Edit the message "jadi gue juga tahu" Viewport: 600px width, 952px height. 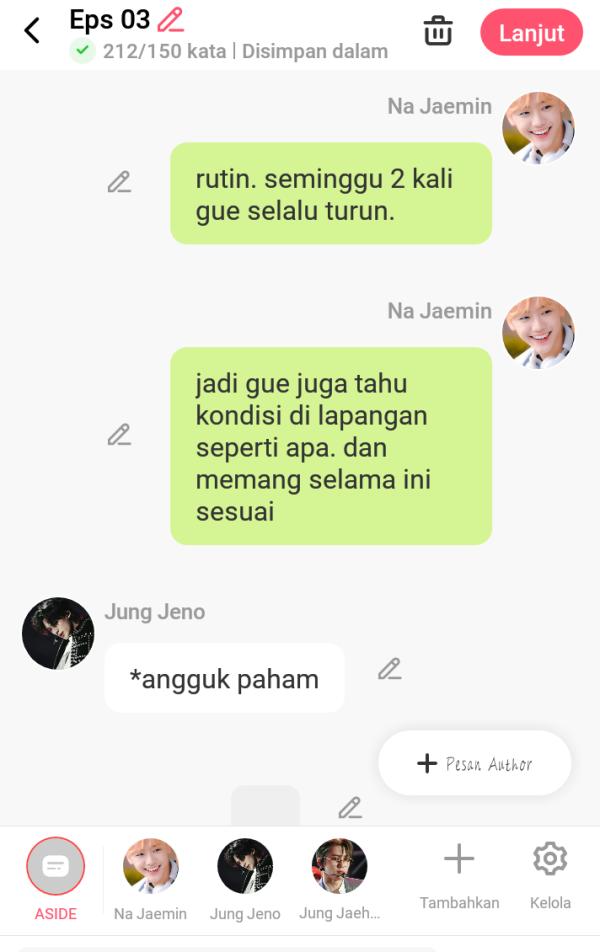pyautogui.click(x=119, y=435)
